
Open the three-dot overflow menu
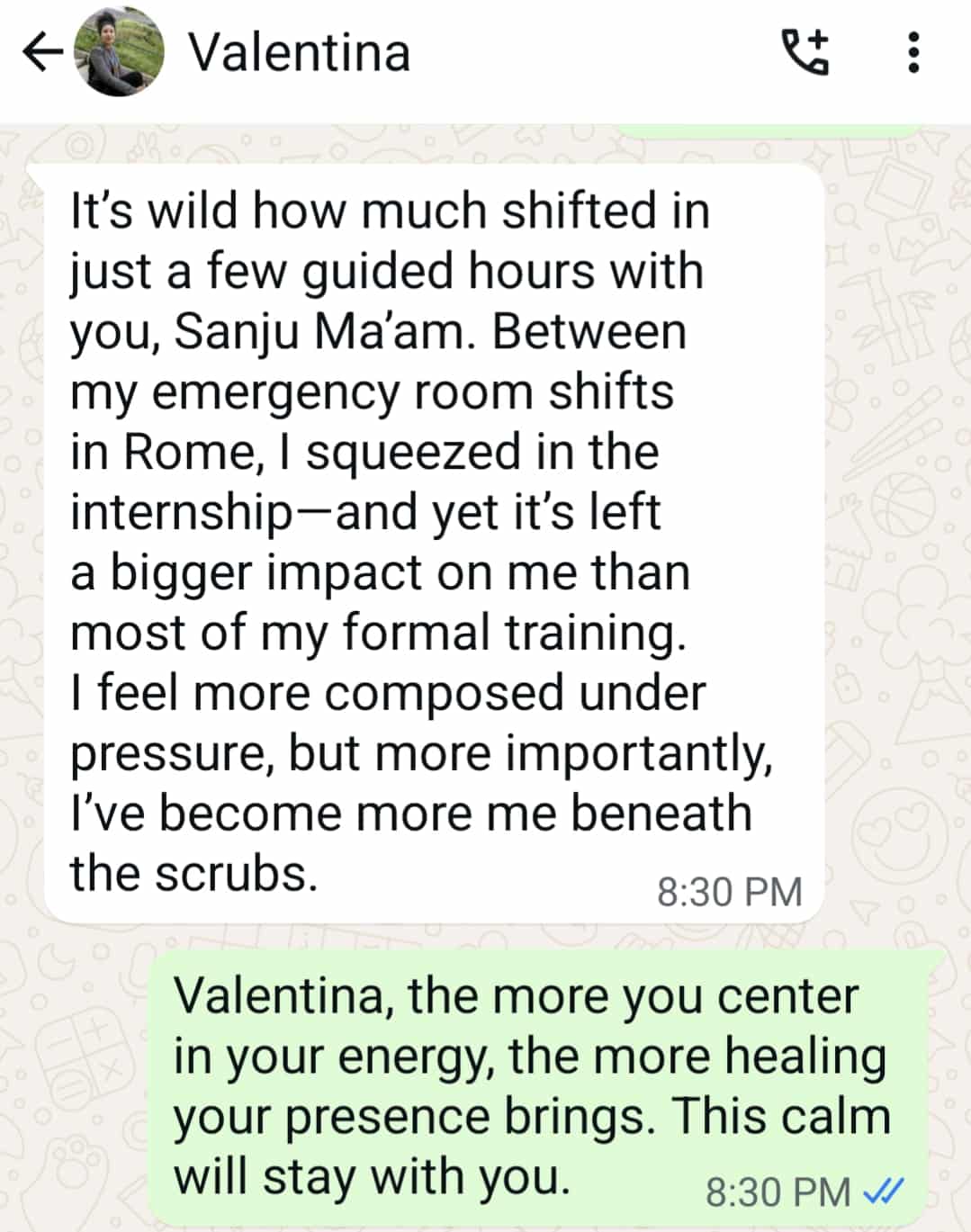(x=913, y=53)
